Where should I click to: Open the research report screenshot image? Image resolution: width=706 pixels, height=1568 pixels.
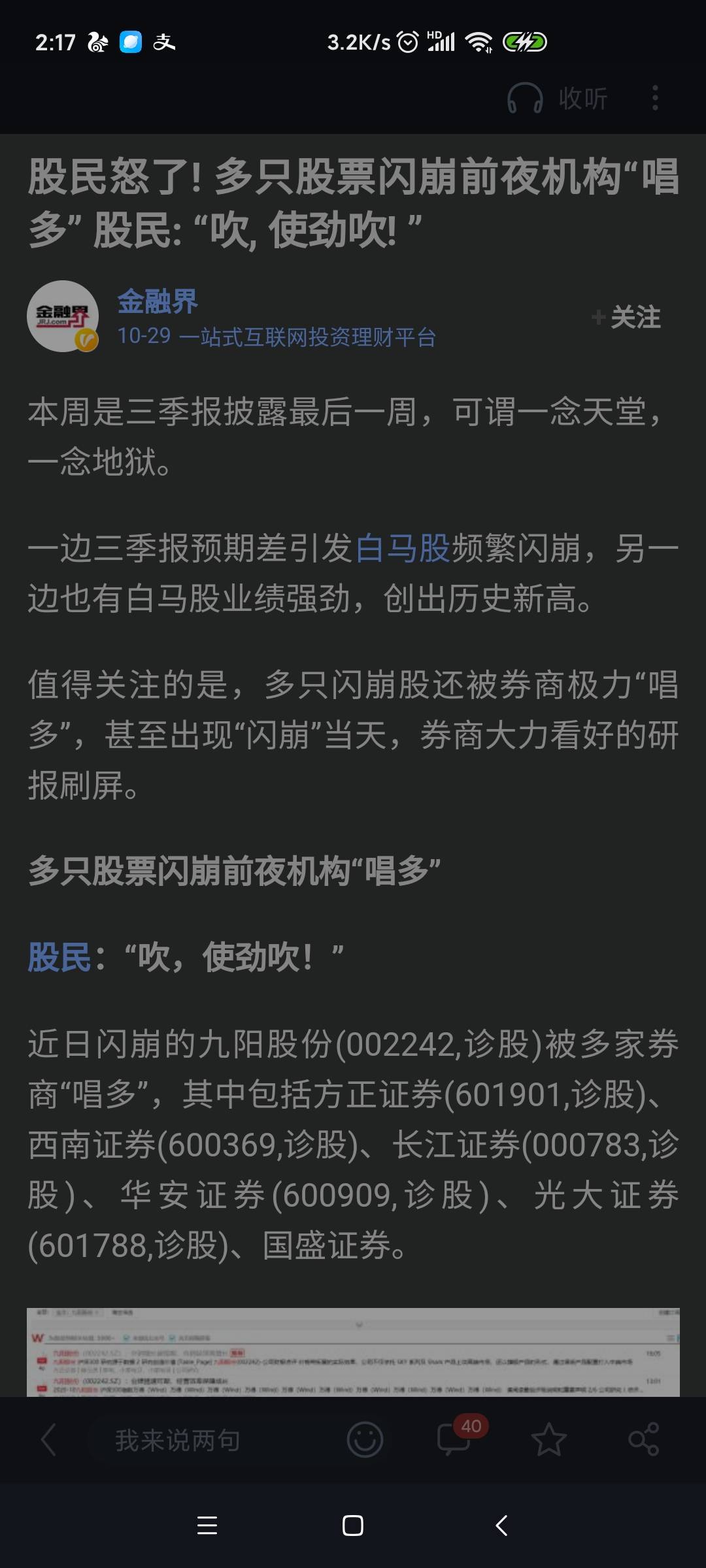pos(353,1351)
